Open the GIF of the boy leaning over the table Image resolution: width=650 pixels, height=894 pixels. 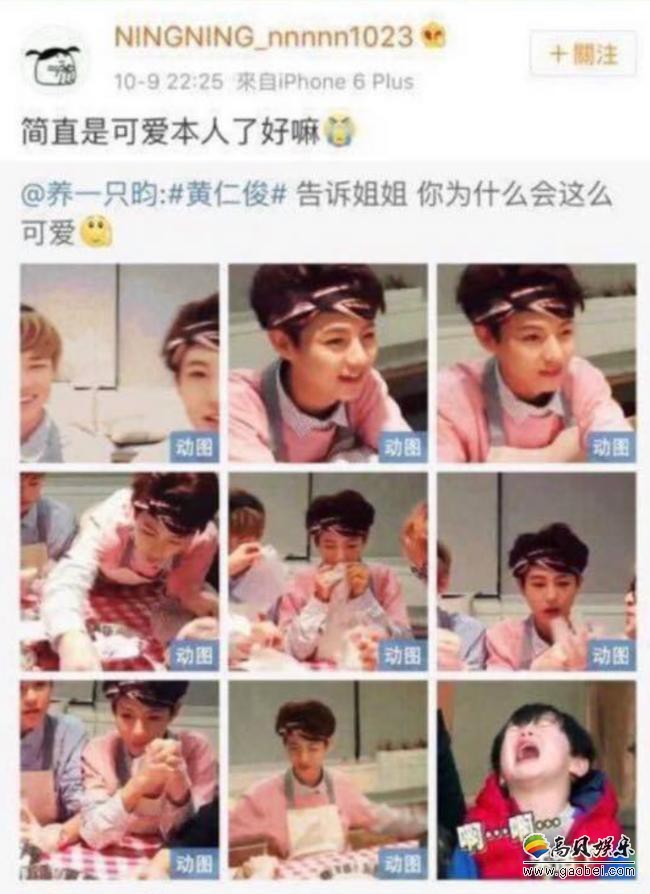(x=119, y=571)
